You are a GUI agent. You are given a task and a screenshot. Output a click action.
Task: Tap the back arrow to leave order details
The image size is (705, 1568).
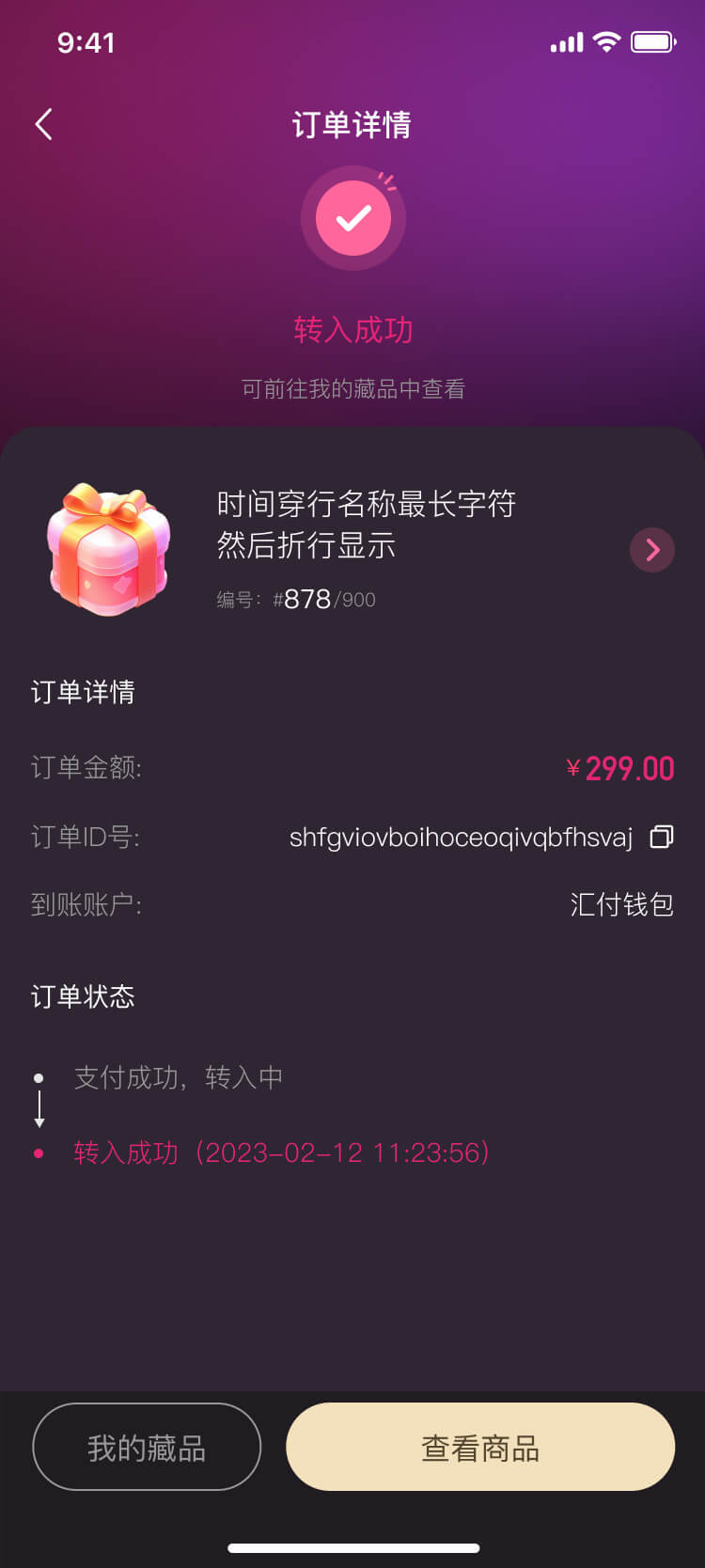pos(41,123)
